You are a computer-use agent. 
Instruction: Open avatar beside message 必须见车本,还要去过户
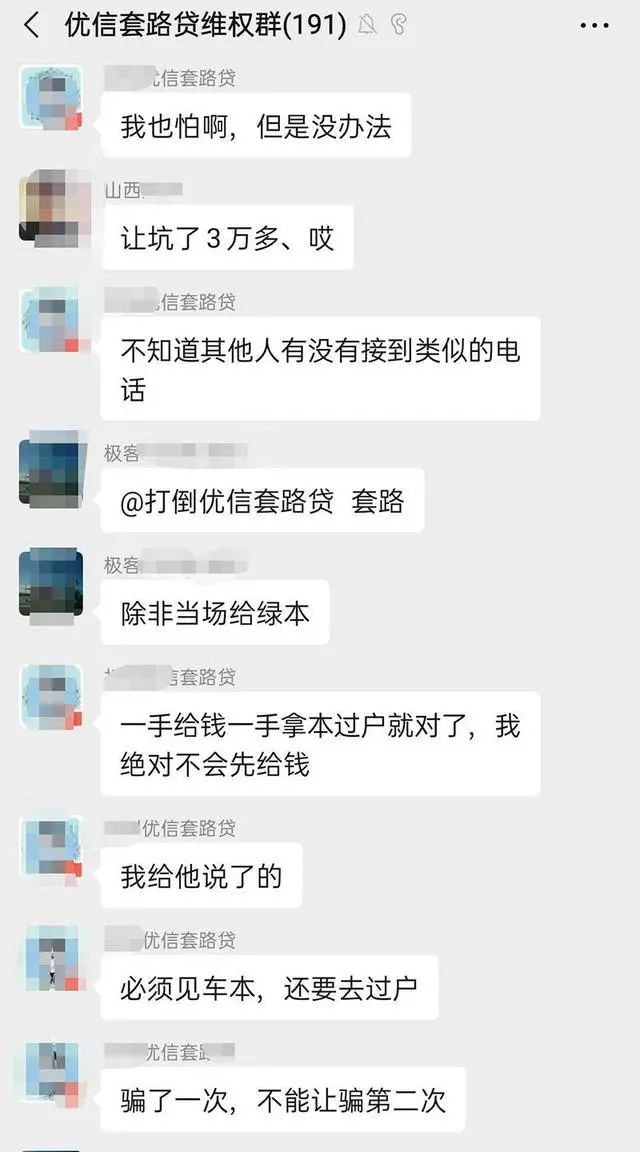click(x=50, y=958)
